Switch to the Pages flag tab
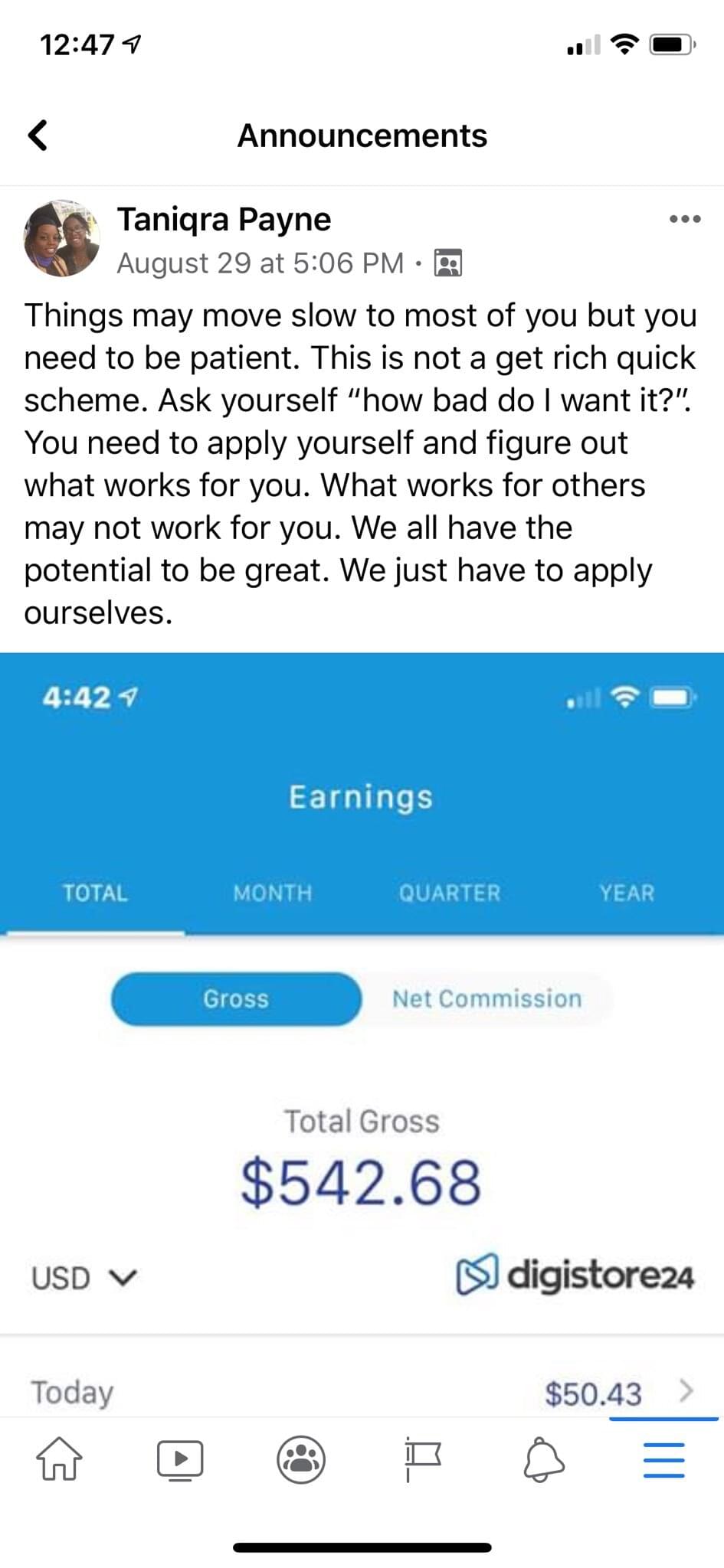This screenshot has height=1568, width=724. coord(423,1459)
